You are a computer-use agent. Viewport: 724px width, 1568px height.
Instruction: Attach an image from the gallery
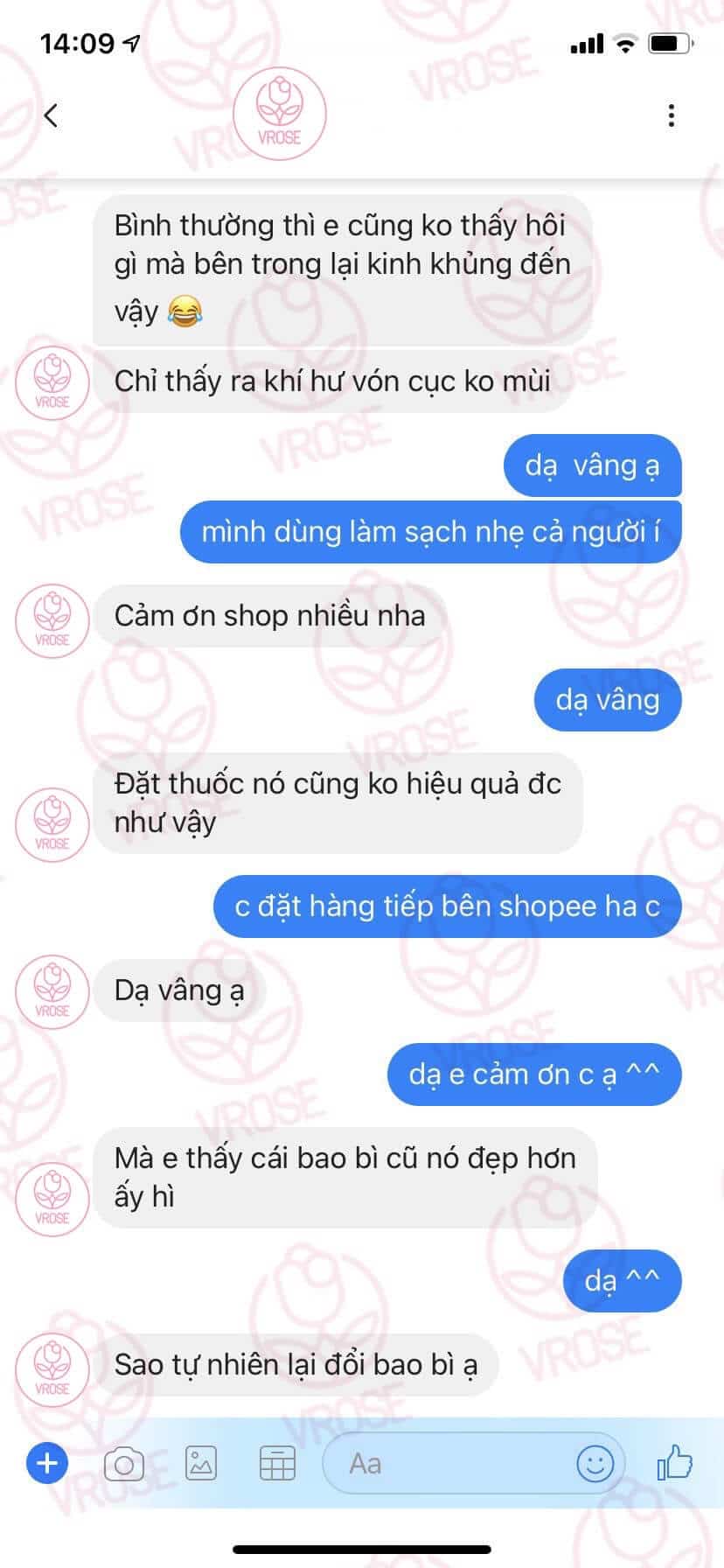201,1463
